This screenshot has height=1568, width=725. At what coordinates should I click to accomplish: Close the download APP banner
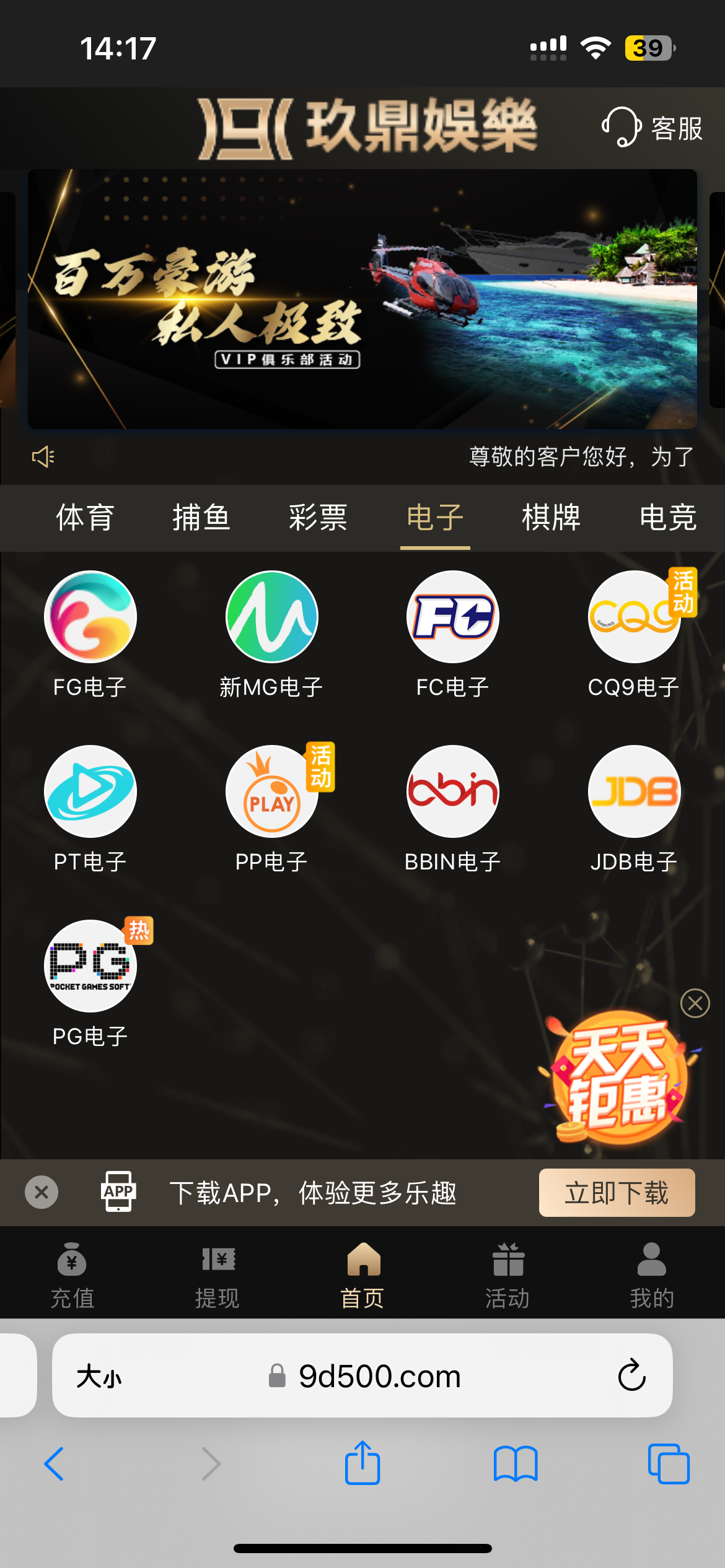tap(42, 1192)
